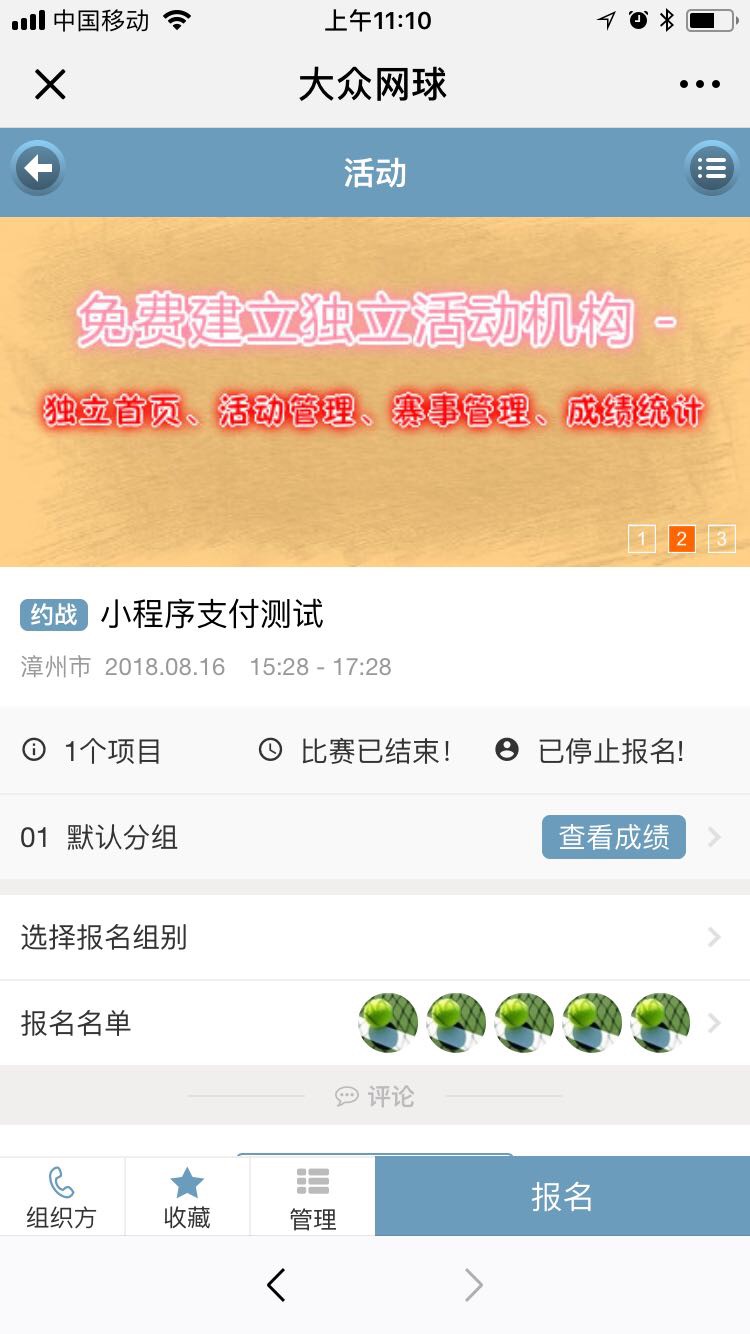Add this activity to 收藏

[187, 1197]
